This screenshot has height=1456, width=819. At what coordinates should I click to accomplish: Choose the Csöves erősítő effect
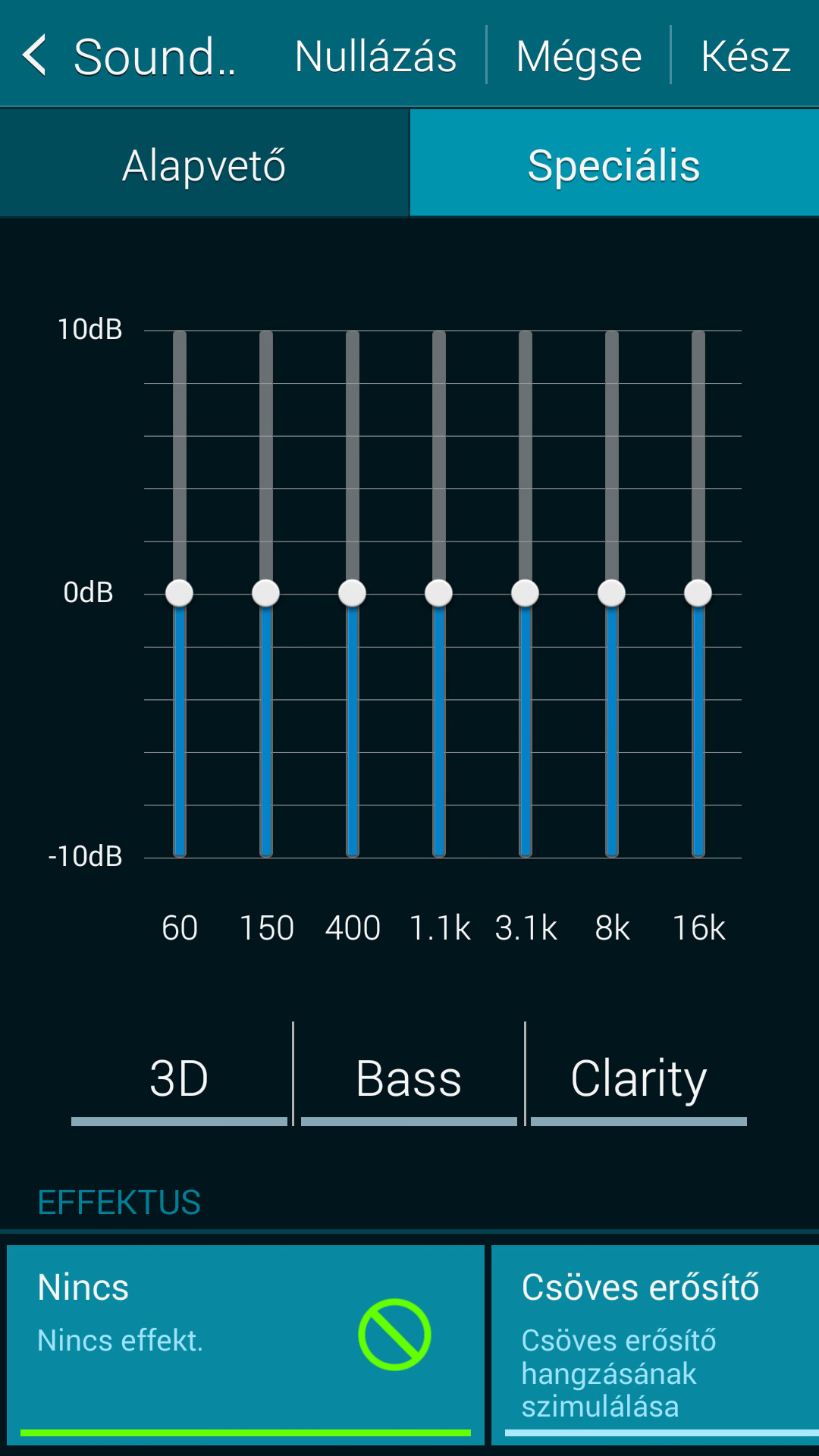(655, 1344)
